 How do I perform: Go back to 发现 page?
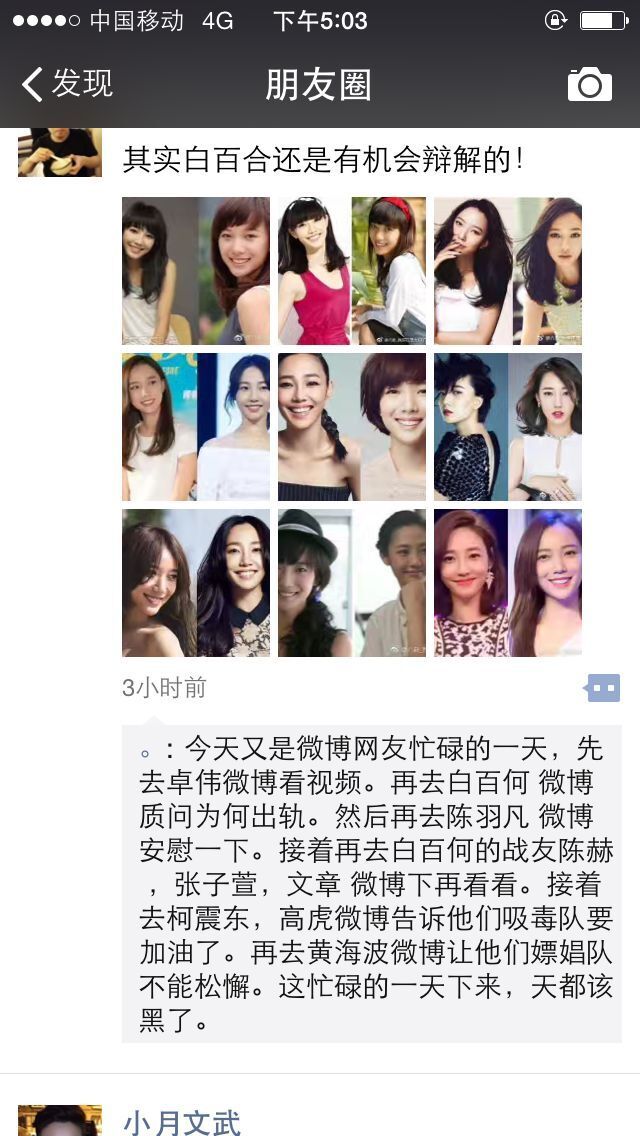(66, 84)
